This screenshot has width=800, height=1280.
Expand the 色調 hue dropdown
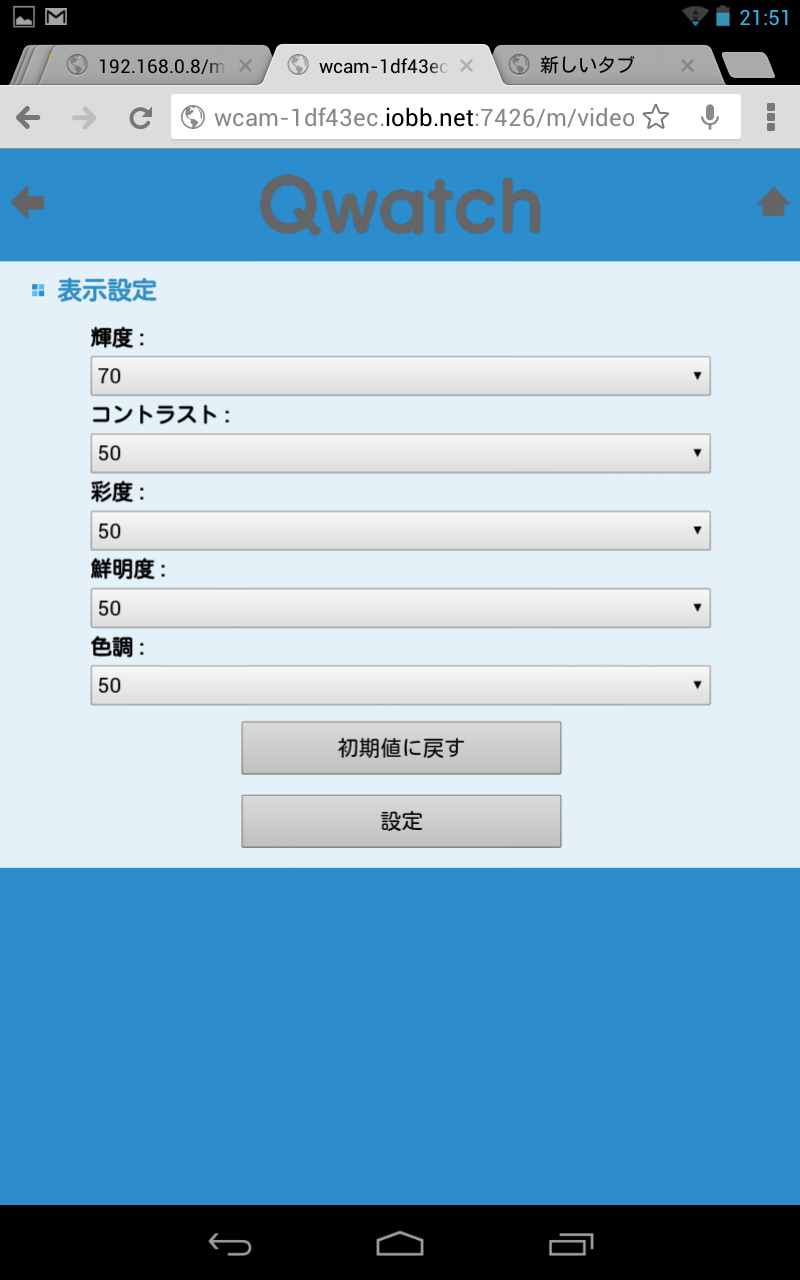[400, 685]
